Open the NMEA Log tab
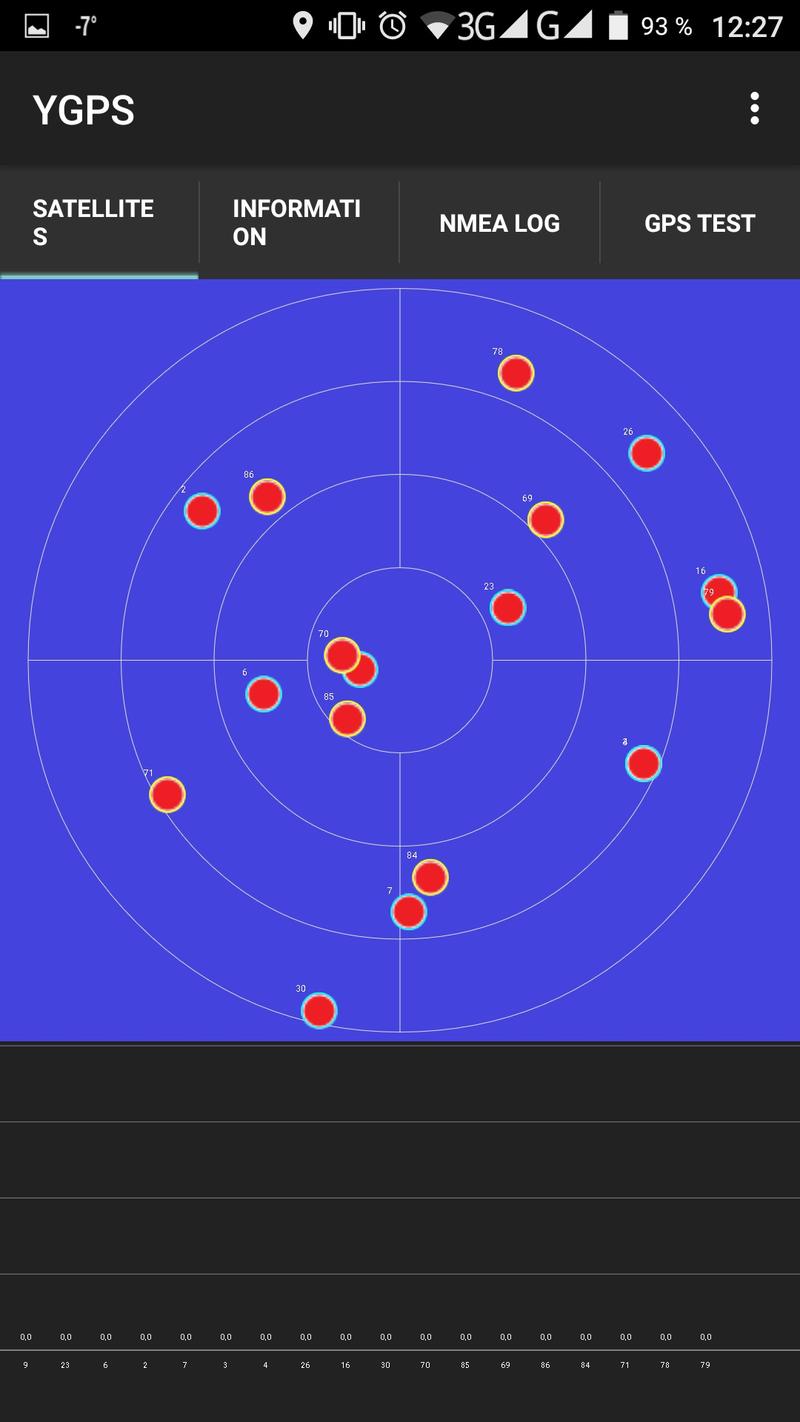The image size is (800, 1422). click(x=499, y=223)
